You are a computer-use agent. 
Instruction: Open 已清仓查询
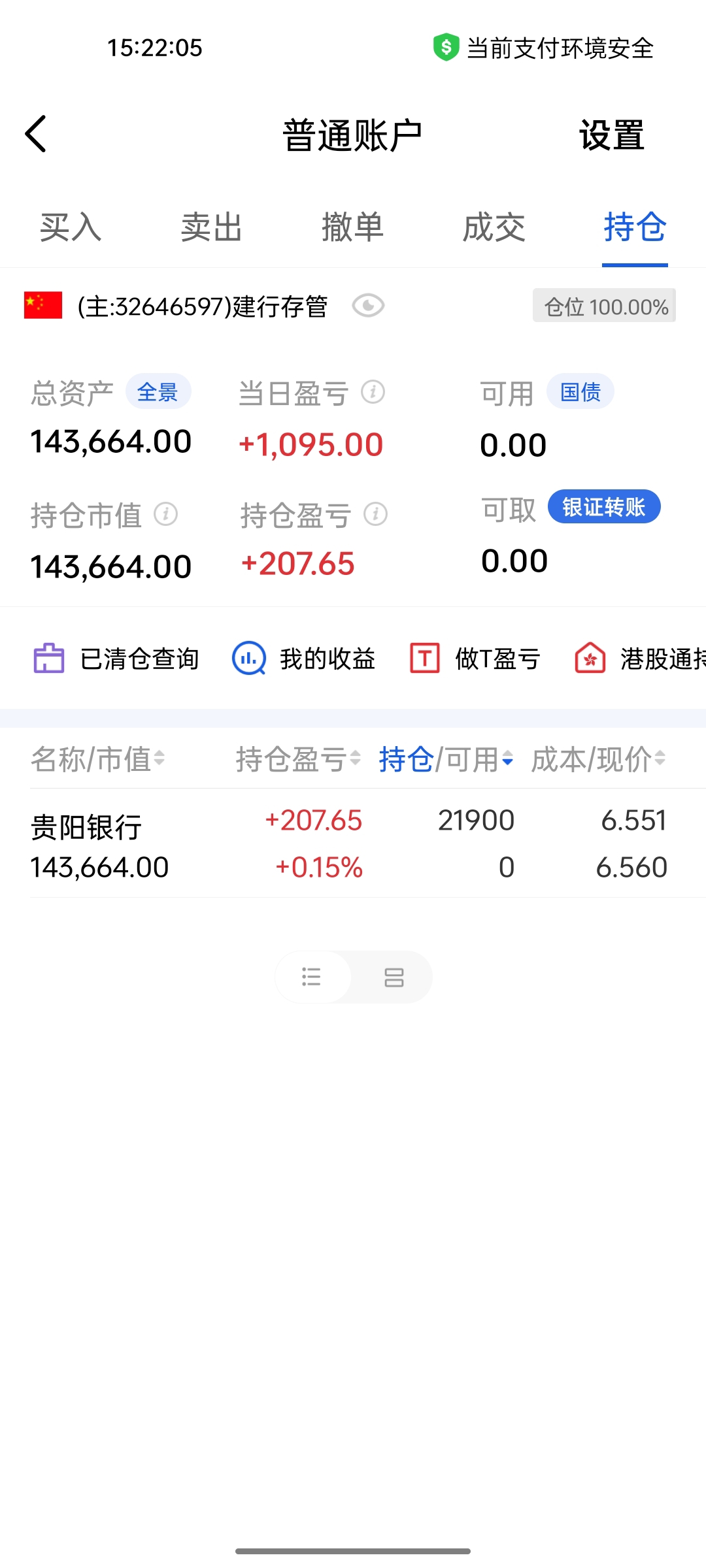coord(116,659)
